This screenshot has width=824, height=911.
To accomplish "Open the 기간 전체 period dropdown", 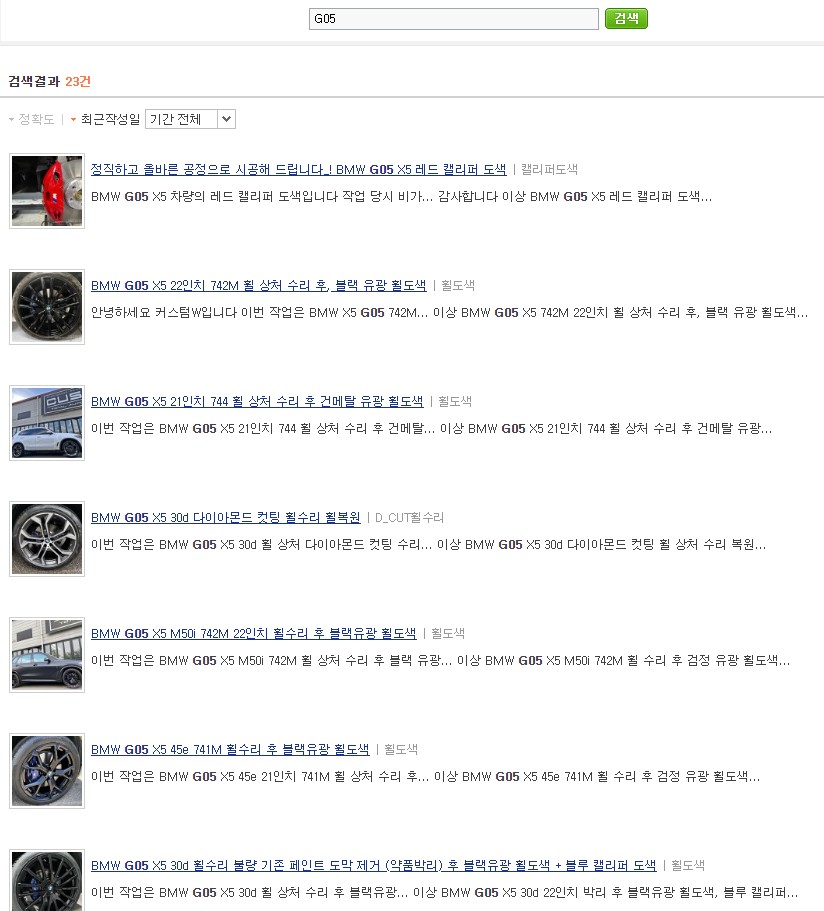I will pyautogui.click(x=189, y=119).
